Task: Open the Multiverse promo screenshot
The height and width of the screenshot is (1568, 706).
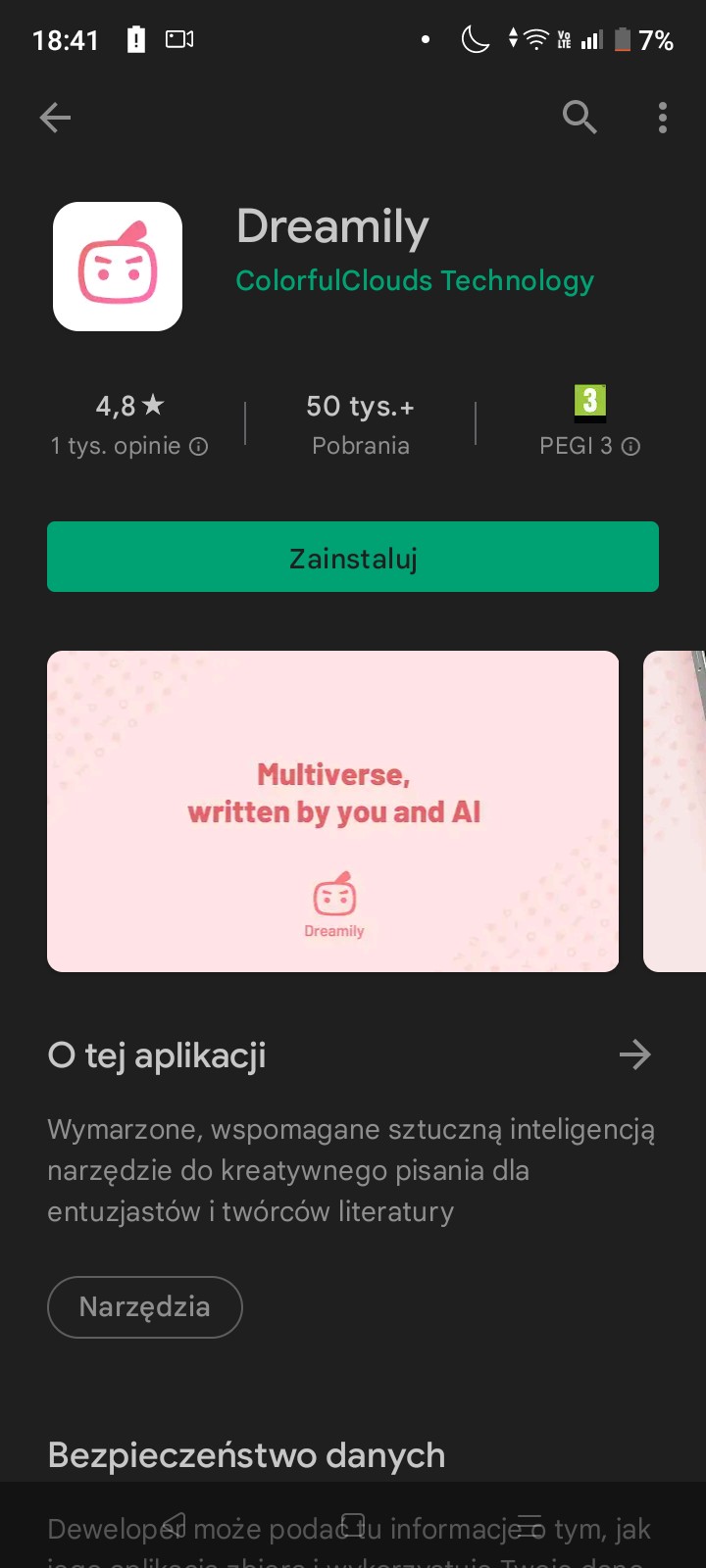Action: (333, 811)
